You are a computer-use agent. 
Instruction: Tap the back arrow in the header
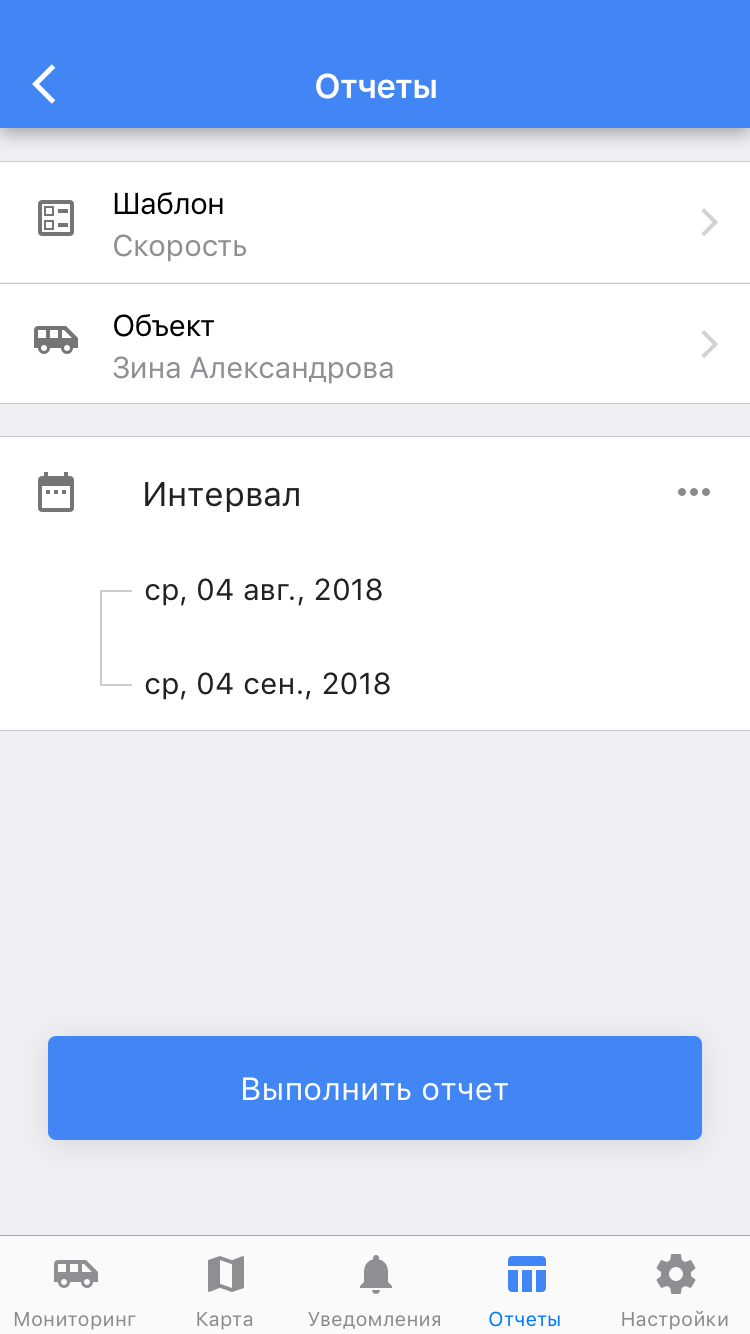(x=43, y=84)
